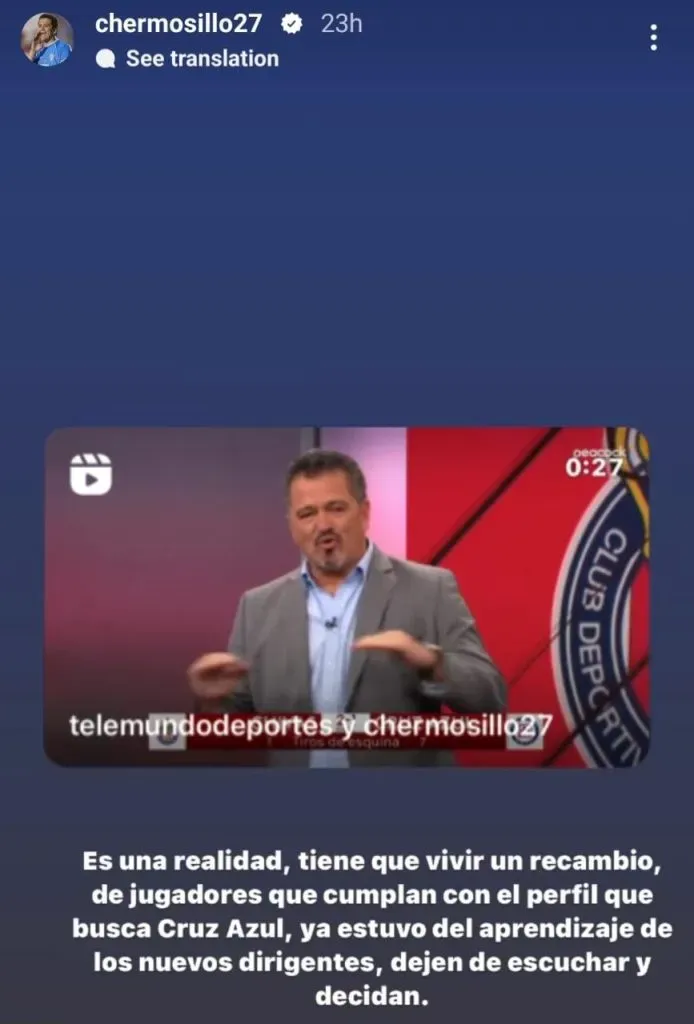This screenshot has height=1024, width=694.
Task: Tap the chermosillo27 username
Action: (178, 24)
